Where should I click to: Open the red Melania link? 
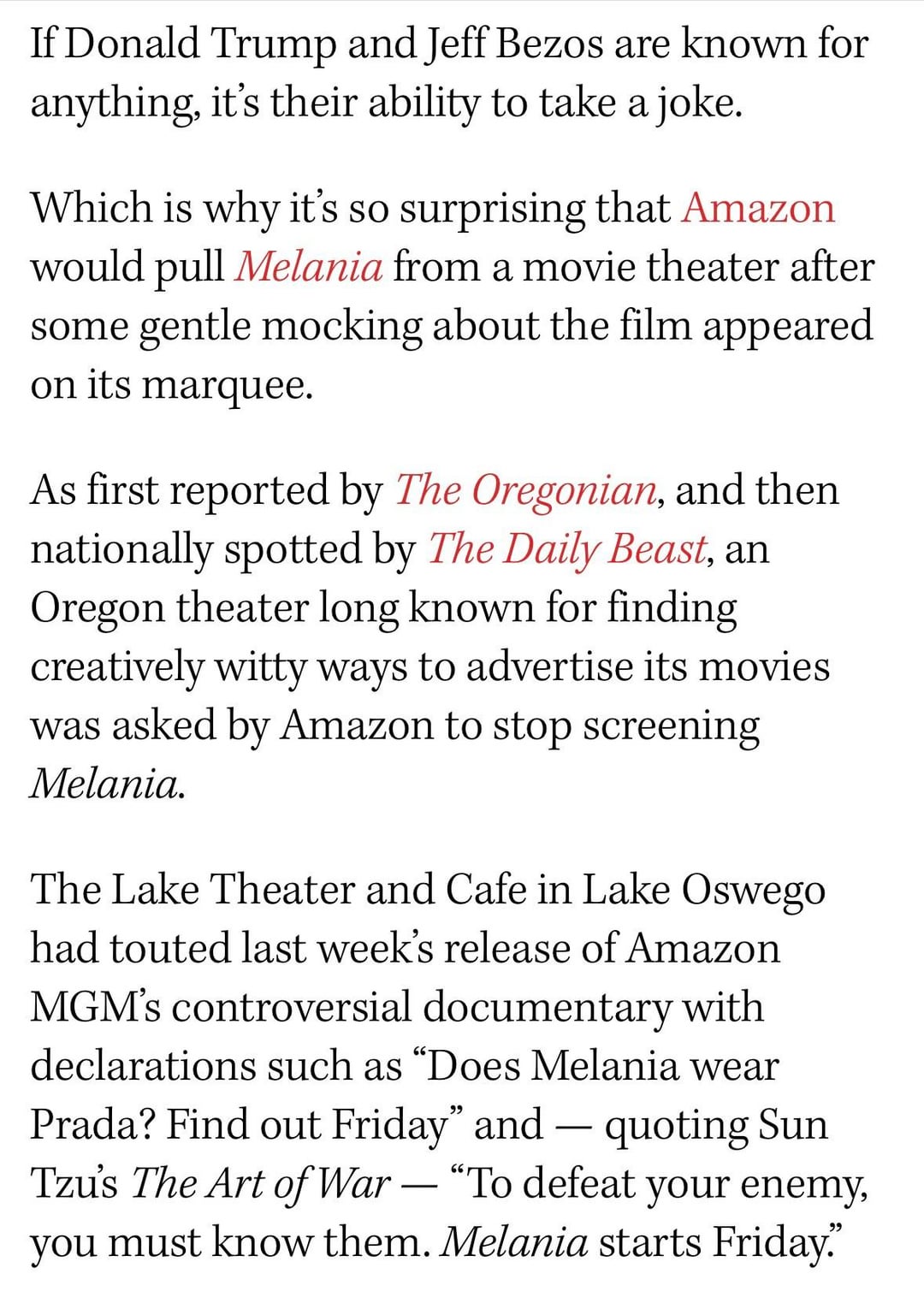point(308,266)
